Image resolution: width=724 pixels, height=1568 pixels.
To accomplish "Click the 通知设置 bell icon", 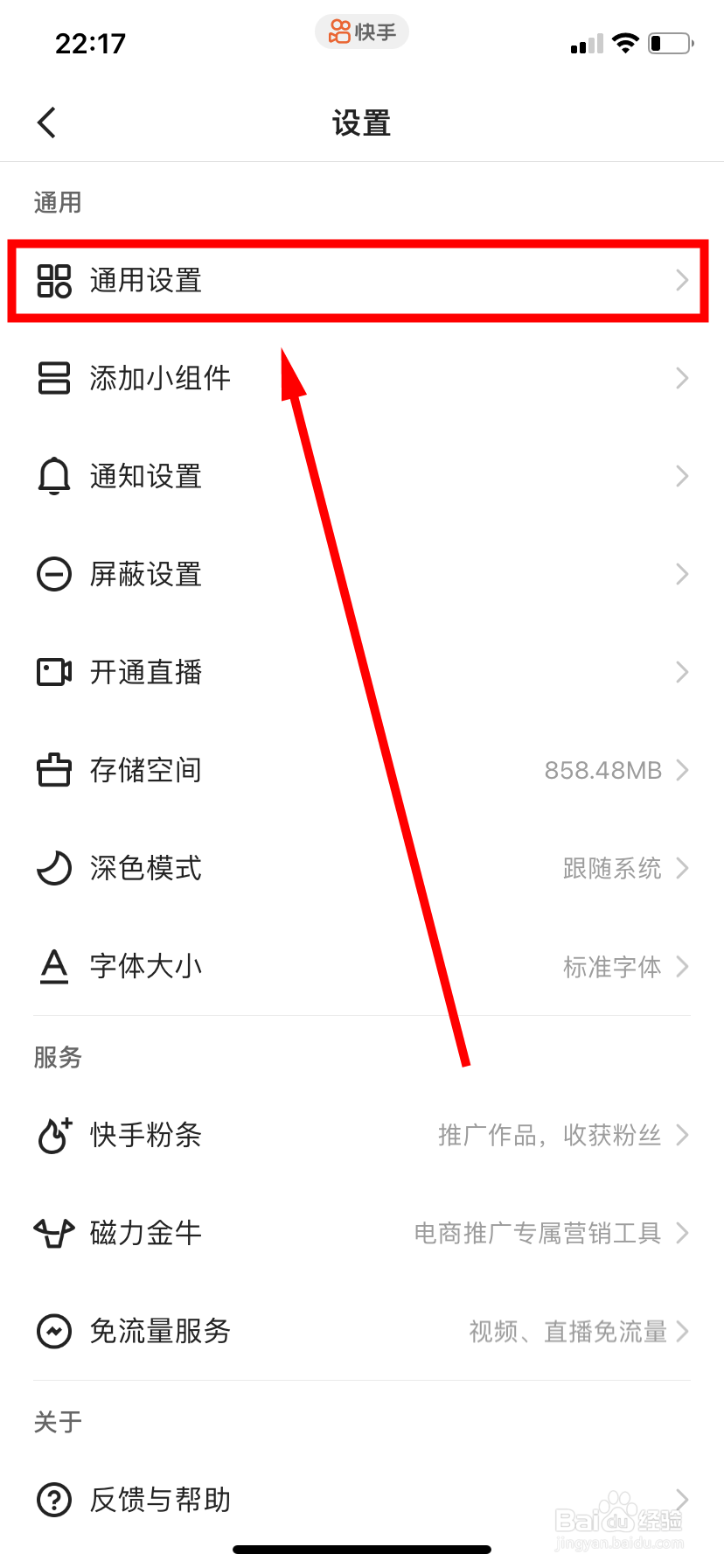I will pos(54,476).
